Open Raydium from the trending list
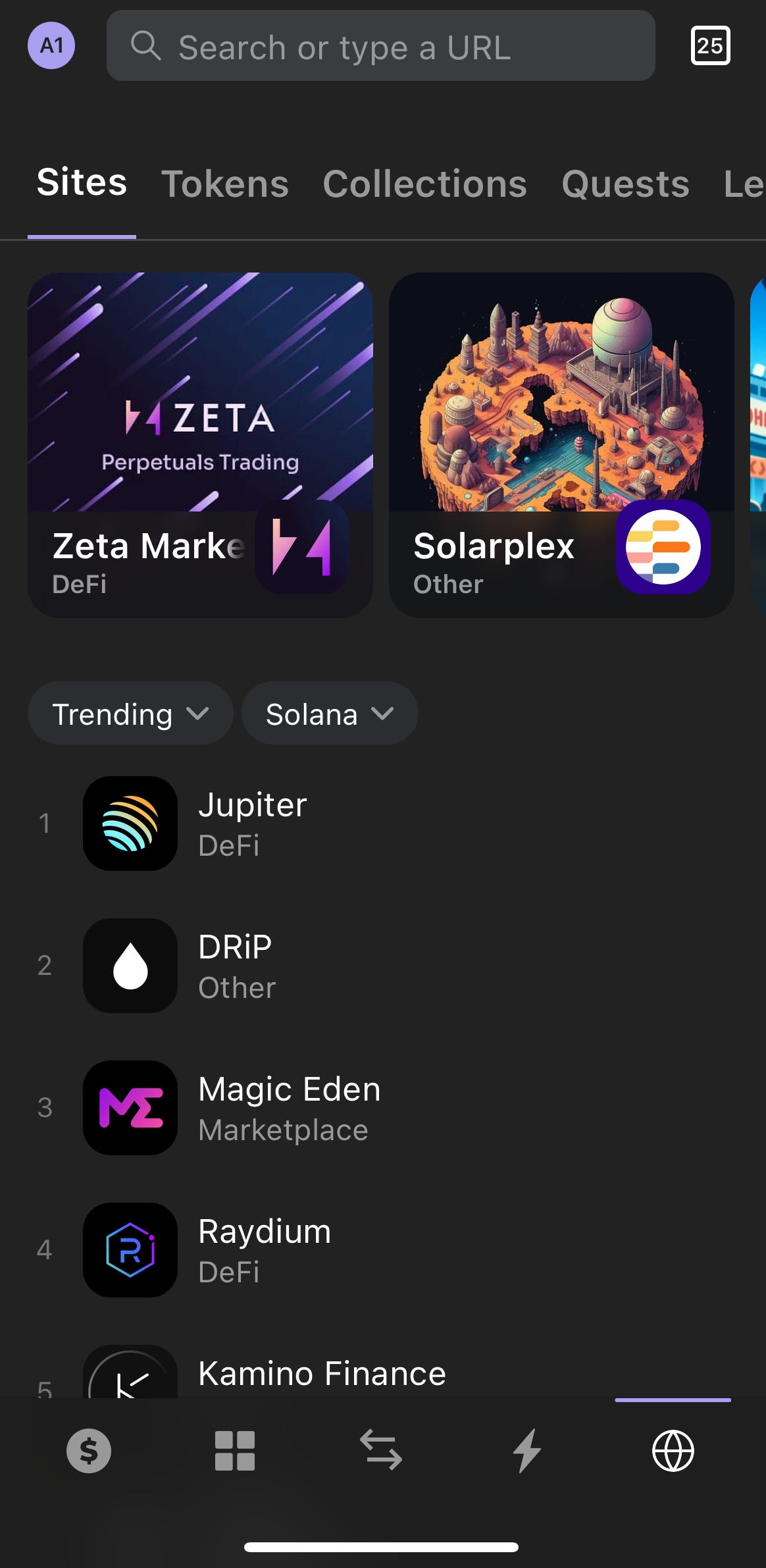The height and width of the screenshot is (1568, 766). click(x=265, y=1250)
